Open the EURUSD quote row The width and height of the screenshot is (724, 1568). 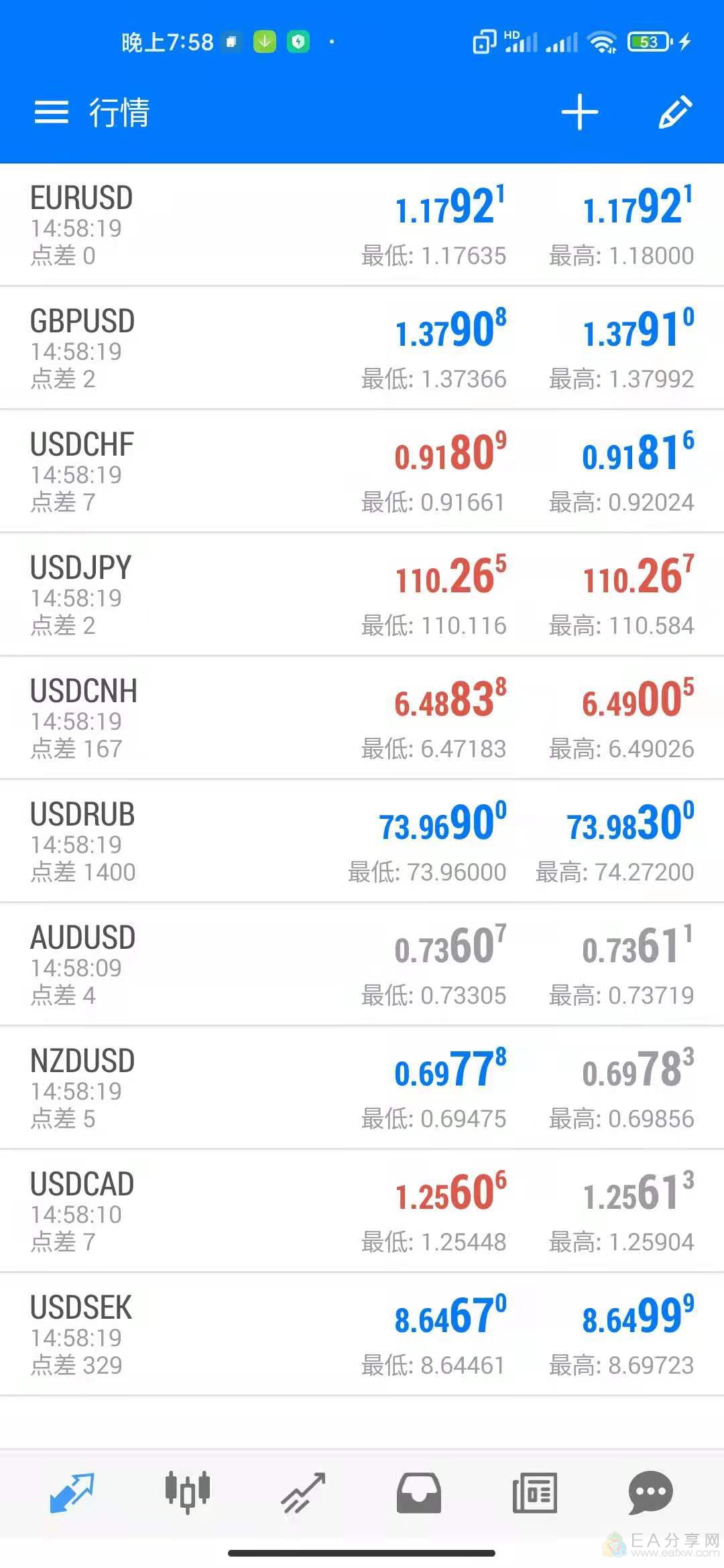pos(362,225)
